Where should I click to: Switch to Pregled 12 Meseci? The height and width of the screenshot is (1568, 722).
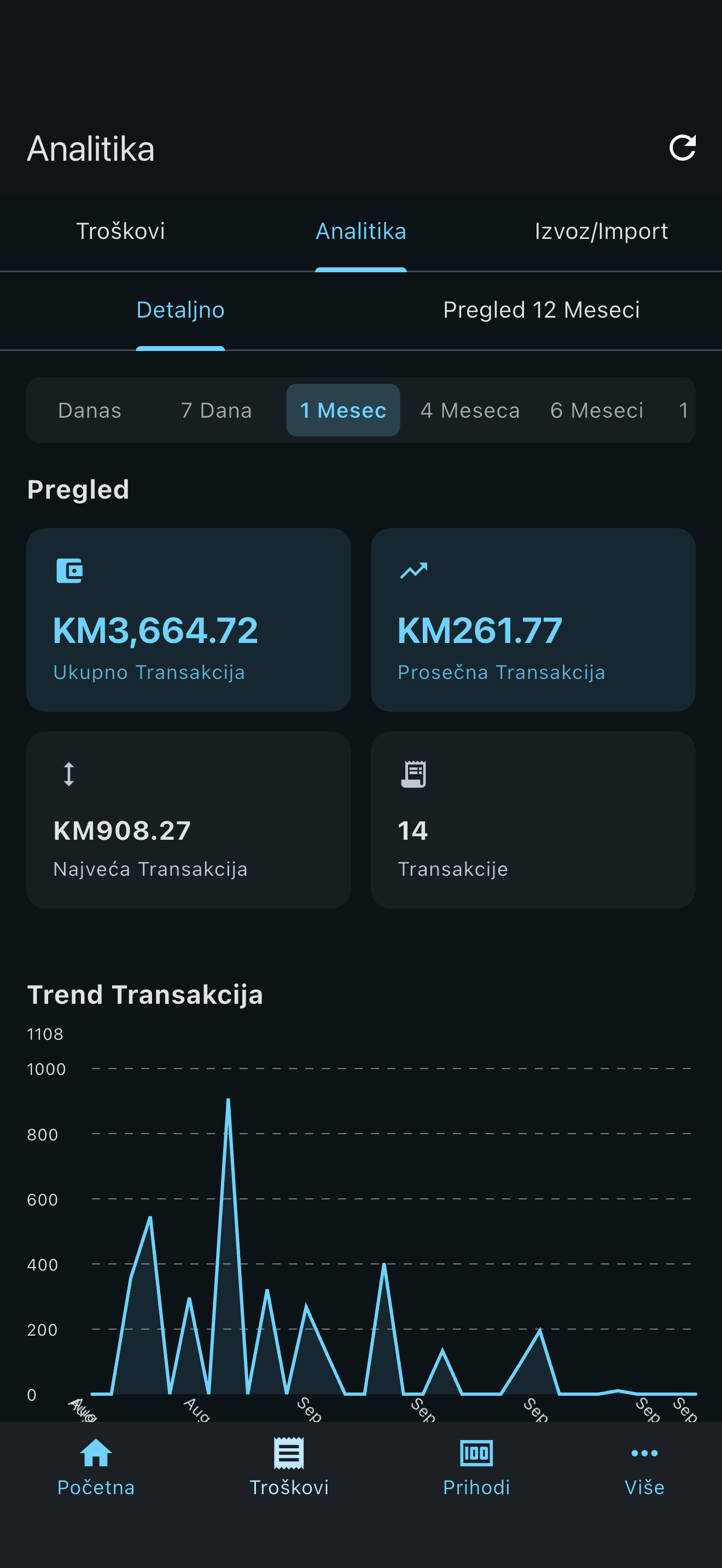(x=540, y=310)
